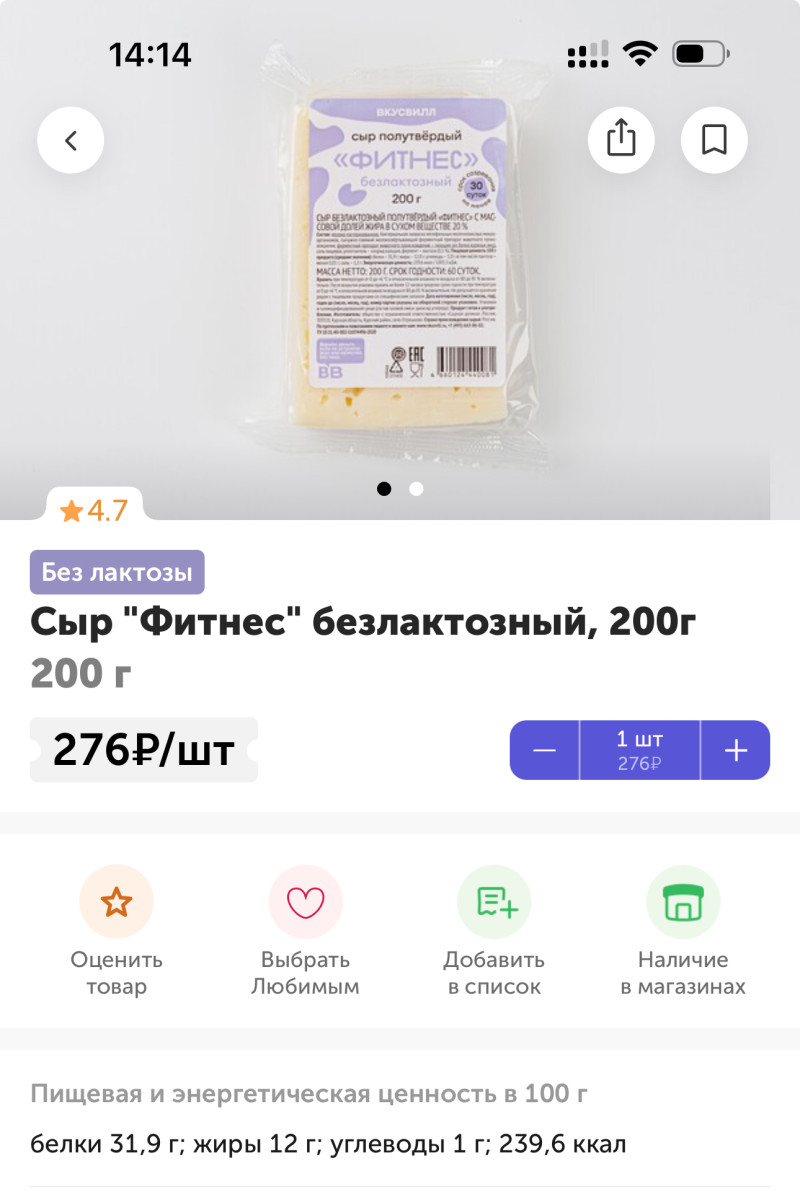800x1202 pixels.
Task: Share this cheese product
Action: coord(621,139)
